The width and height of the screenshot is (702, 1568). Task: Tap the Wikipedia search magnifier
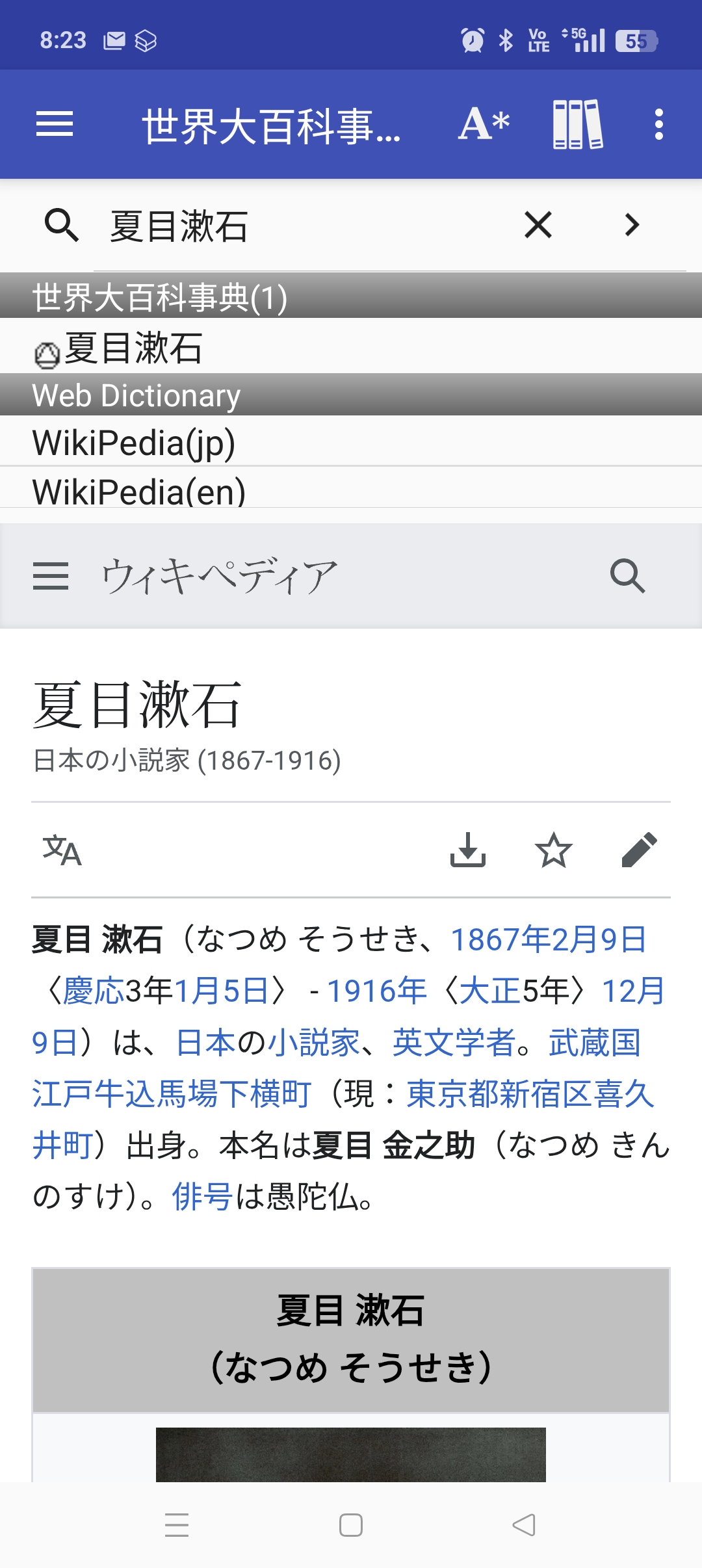pos(628,576)
